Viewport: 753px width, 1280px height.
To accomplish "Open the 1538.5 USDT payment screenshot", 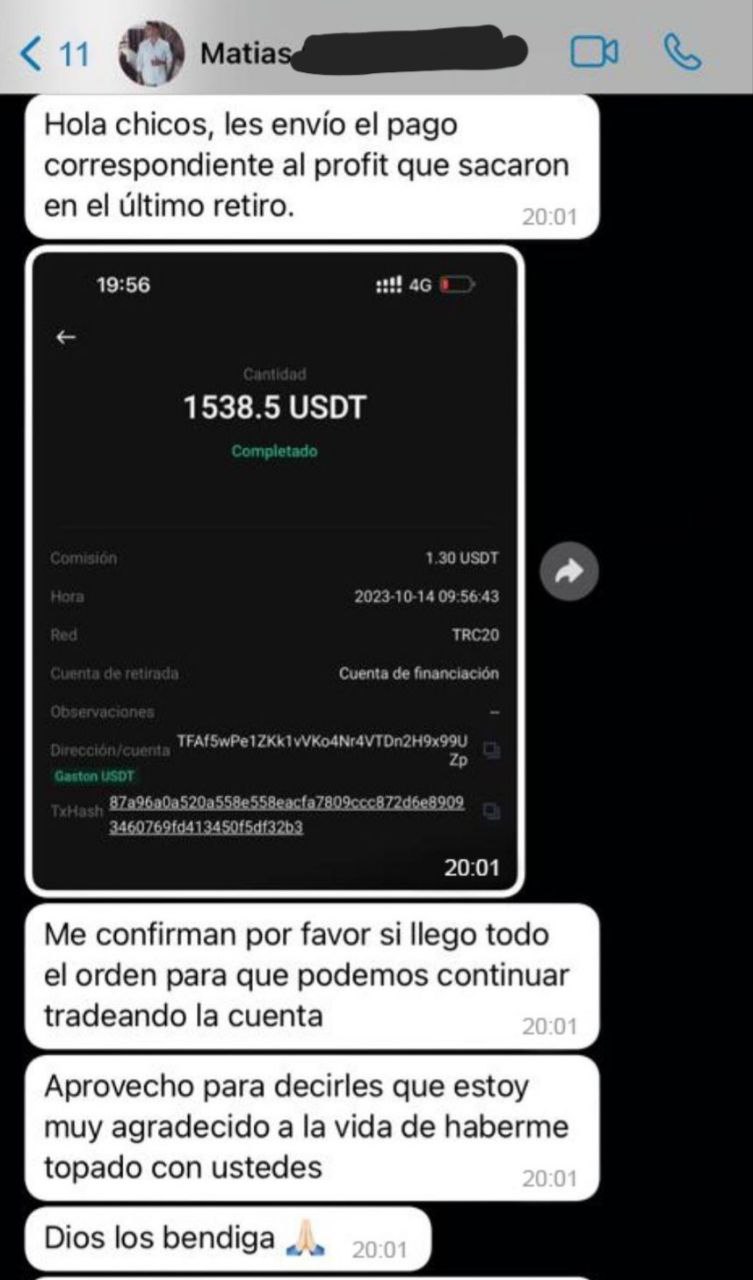I will pyautogui.click(x=274, y=570).
